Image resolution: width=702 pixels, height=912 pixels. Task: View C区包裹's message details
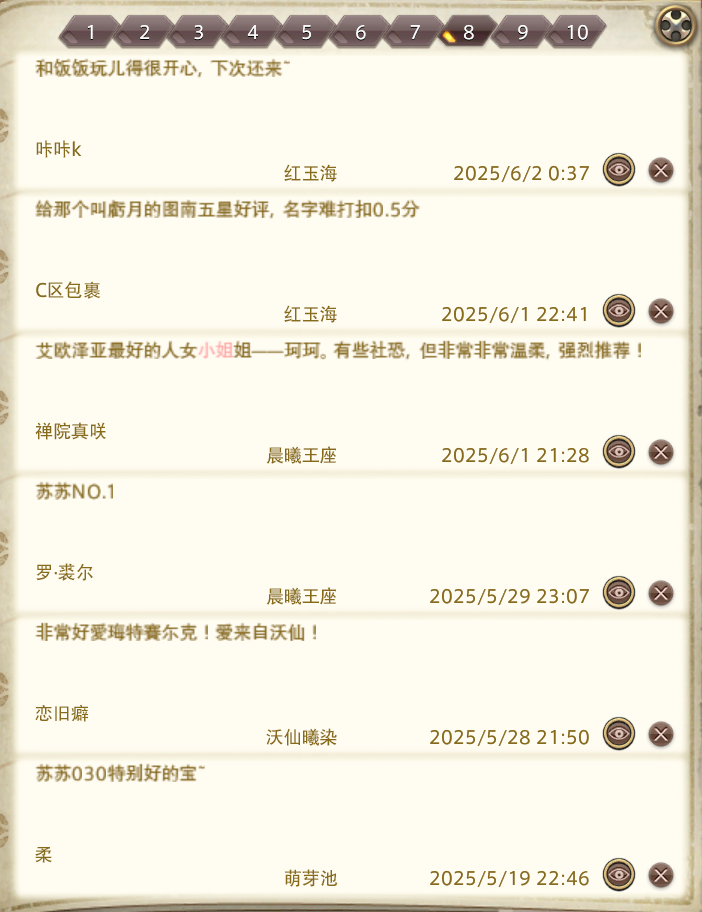(x=619, y=311)
